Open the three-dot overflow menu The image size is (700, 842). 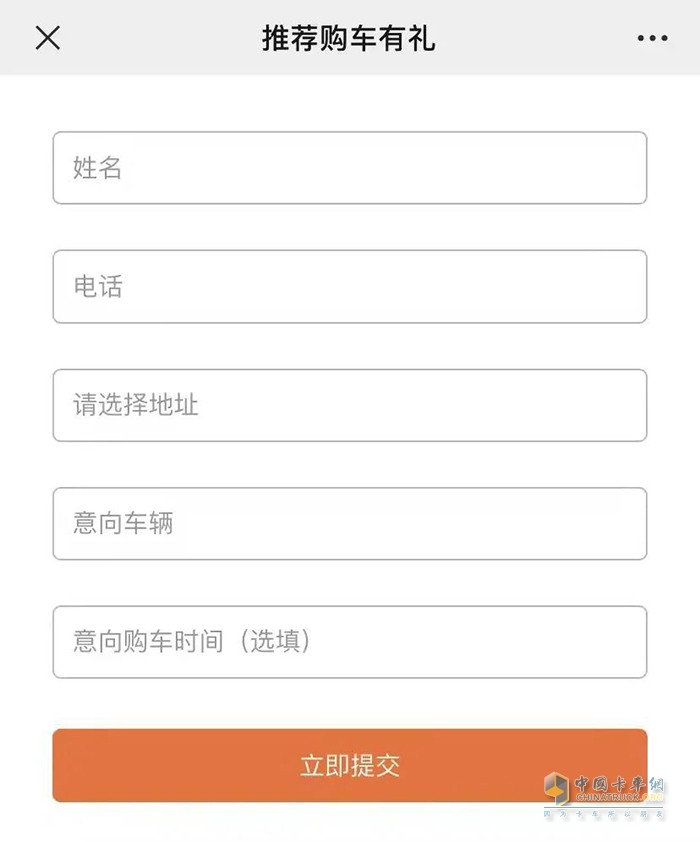[652, 38]
